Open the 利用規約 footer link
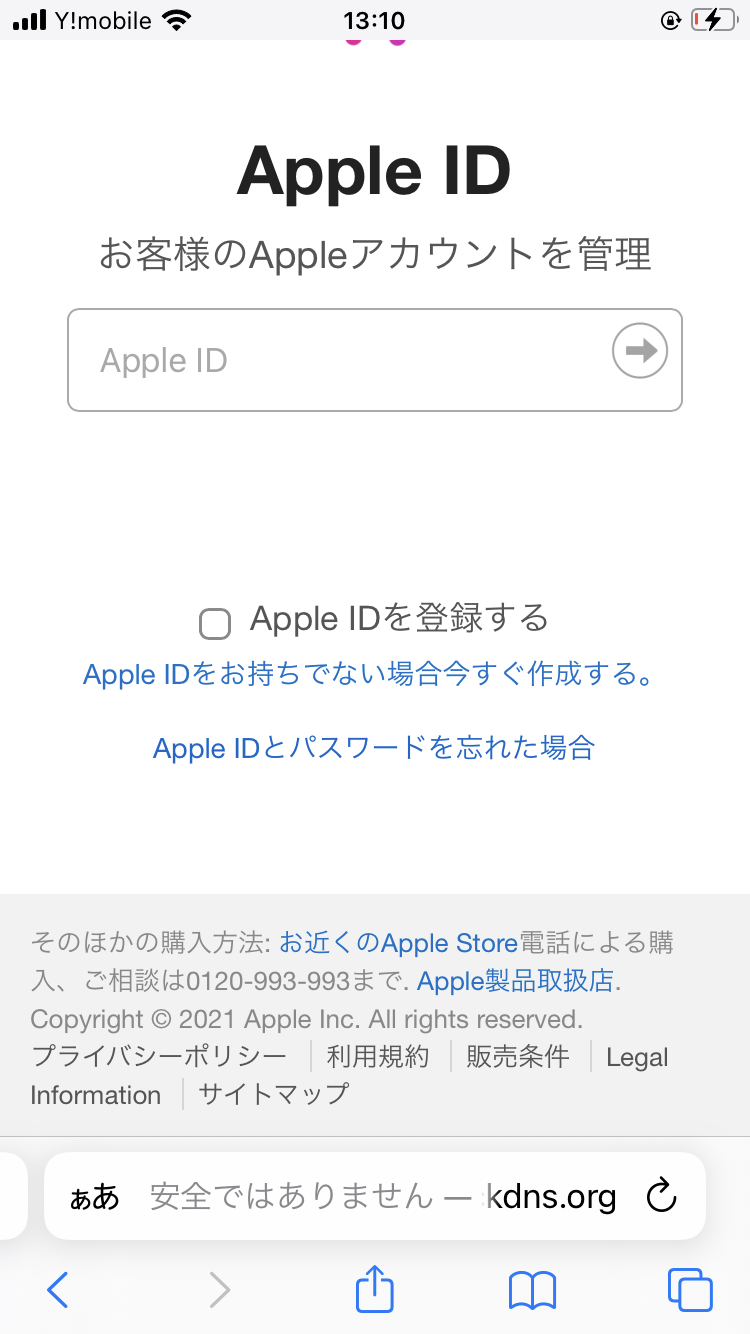 click(x=378, y=1057)
